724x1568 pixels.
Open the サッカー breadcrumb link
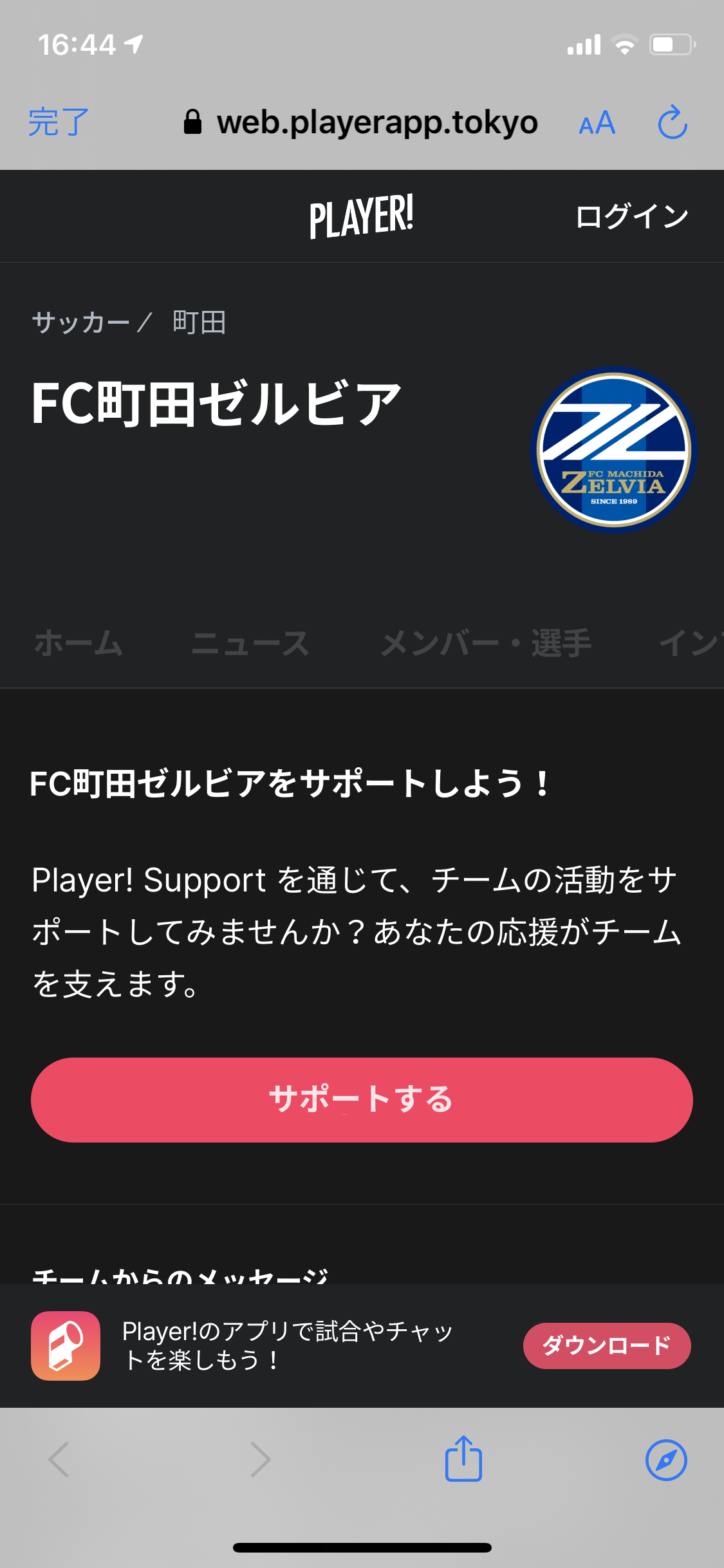[x=81, y=322]
